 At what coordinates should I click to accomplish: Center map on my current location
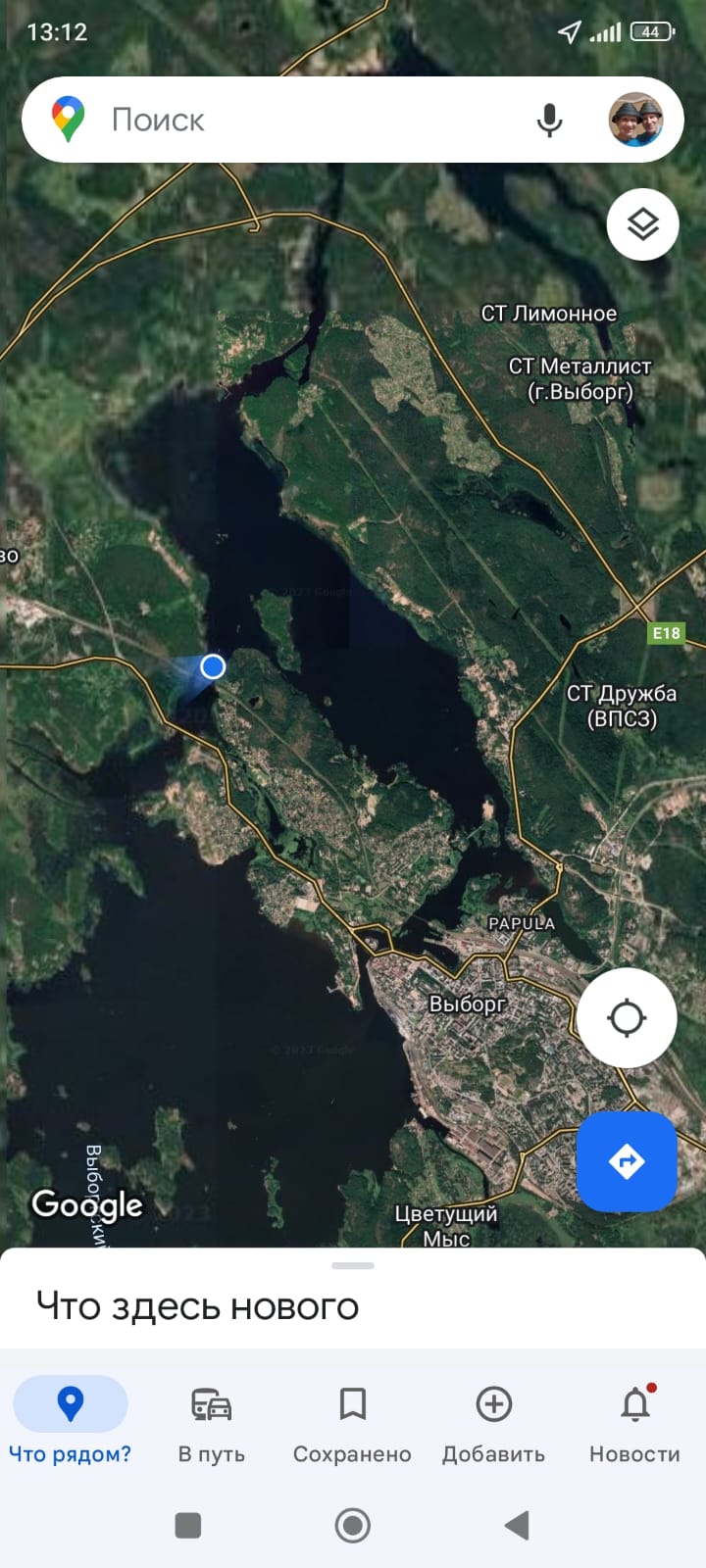[627, 1018]
